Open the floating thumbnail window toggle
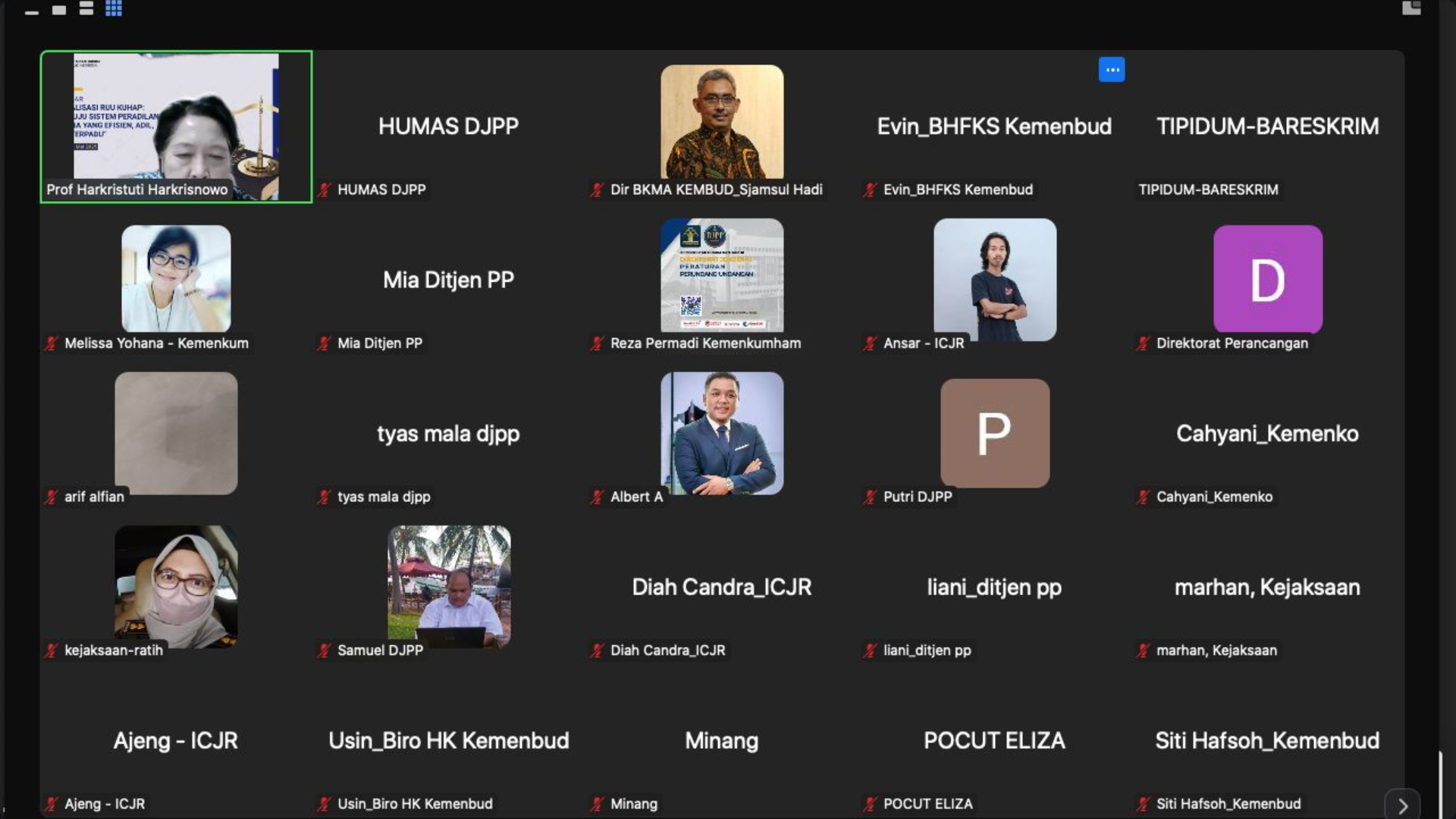This screenshot has height=819, width=1456. [x=1411, y=8]
